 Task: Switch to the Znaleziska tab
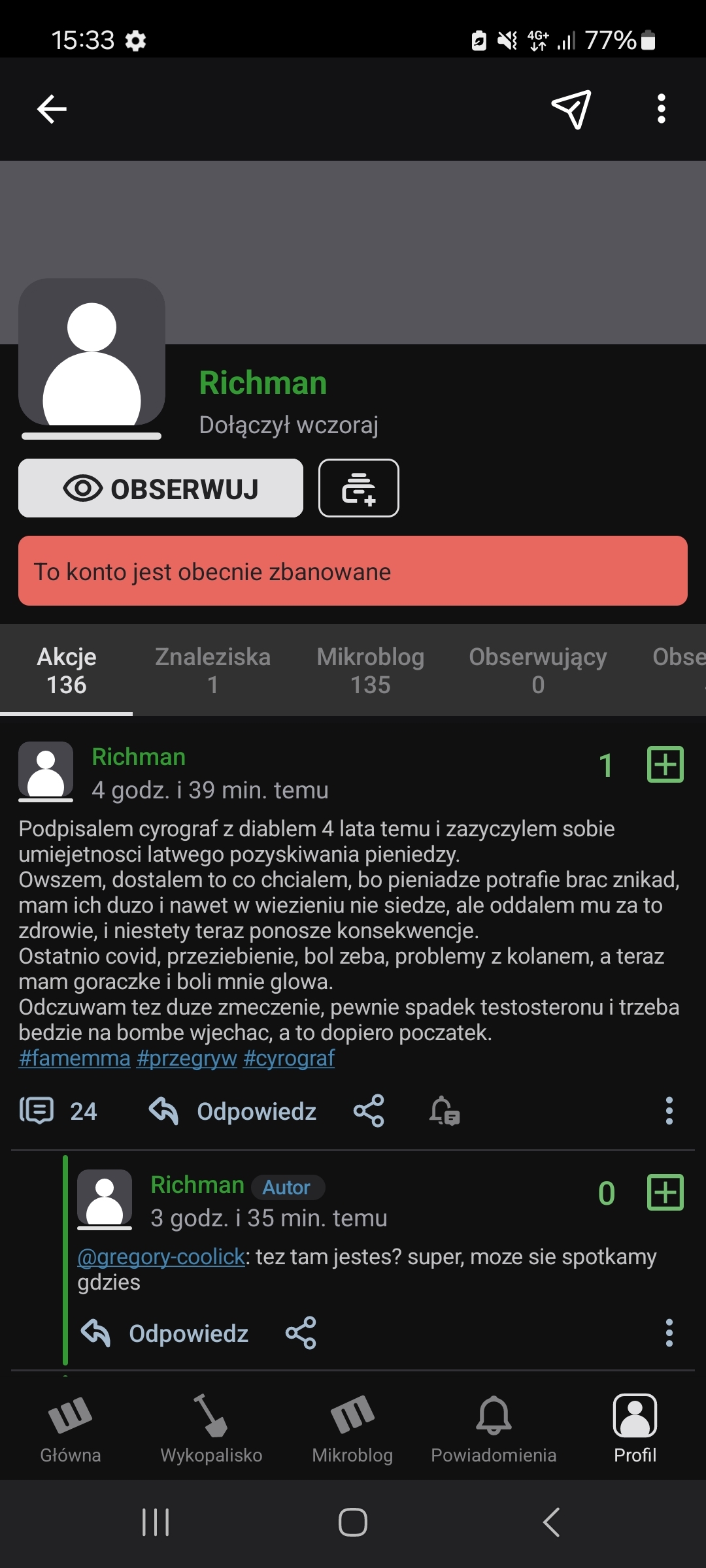(x=212, y=670)
